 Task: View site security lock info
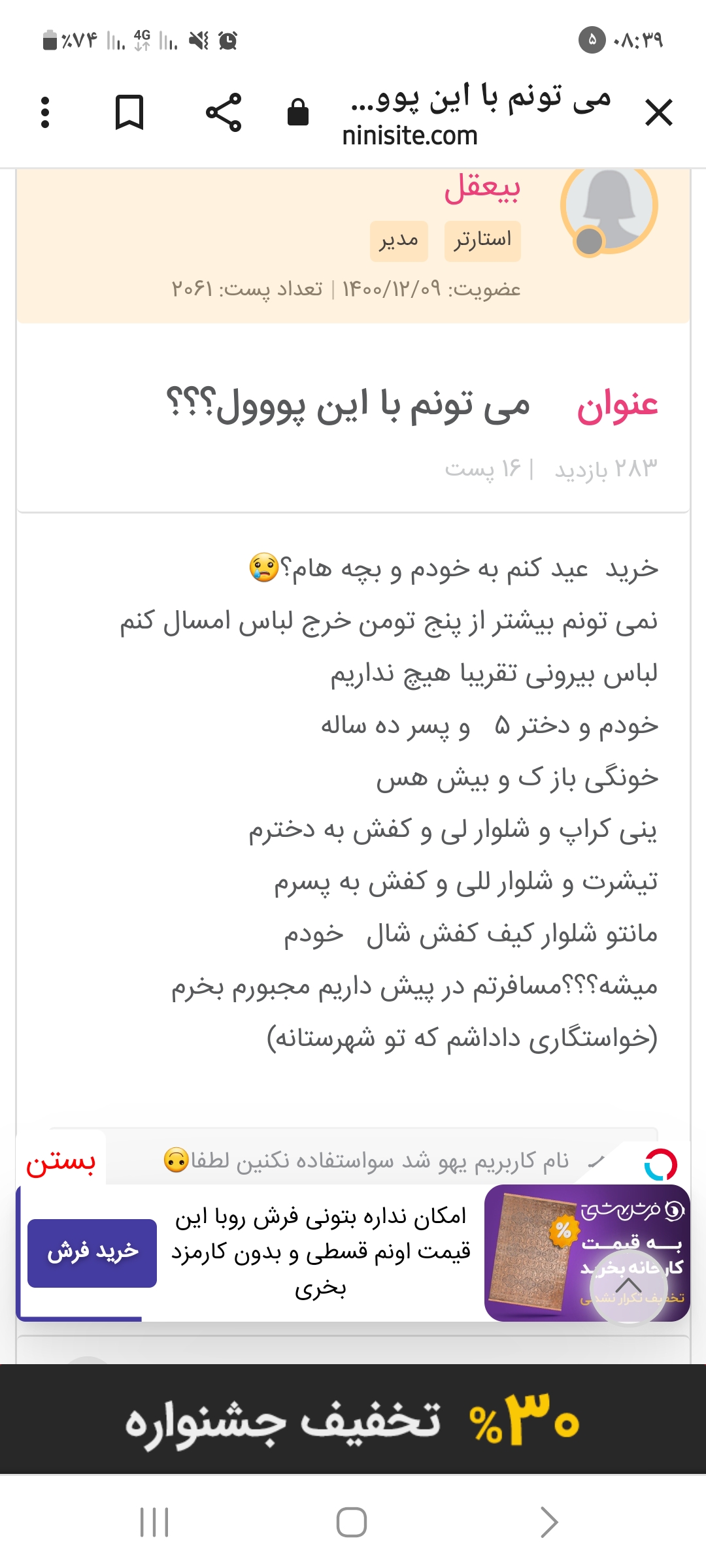(x=298, y=112)
